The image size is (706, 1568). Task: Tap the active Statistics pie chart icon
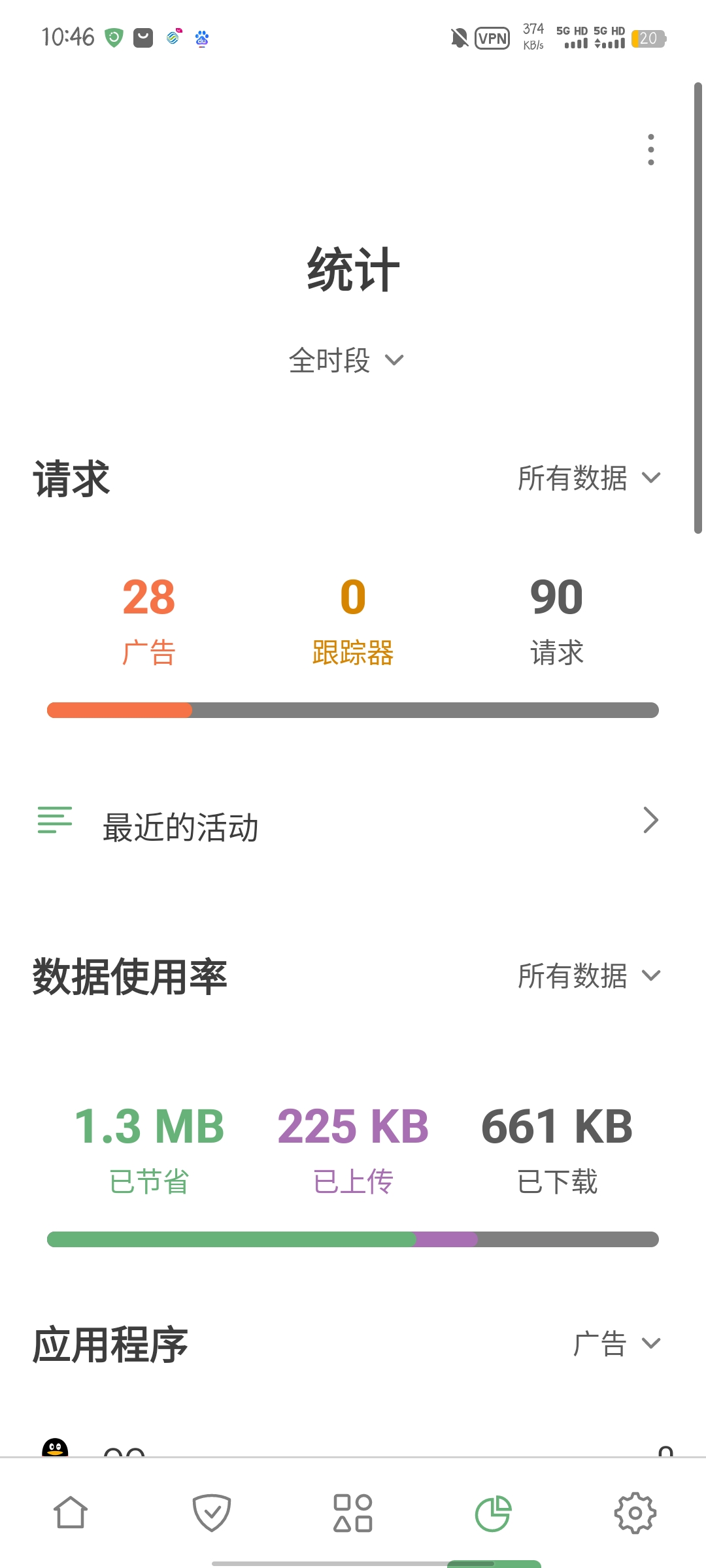[494, 1513]
